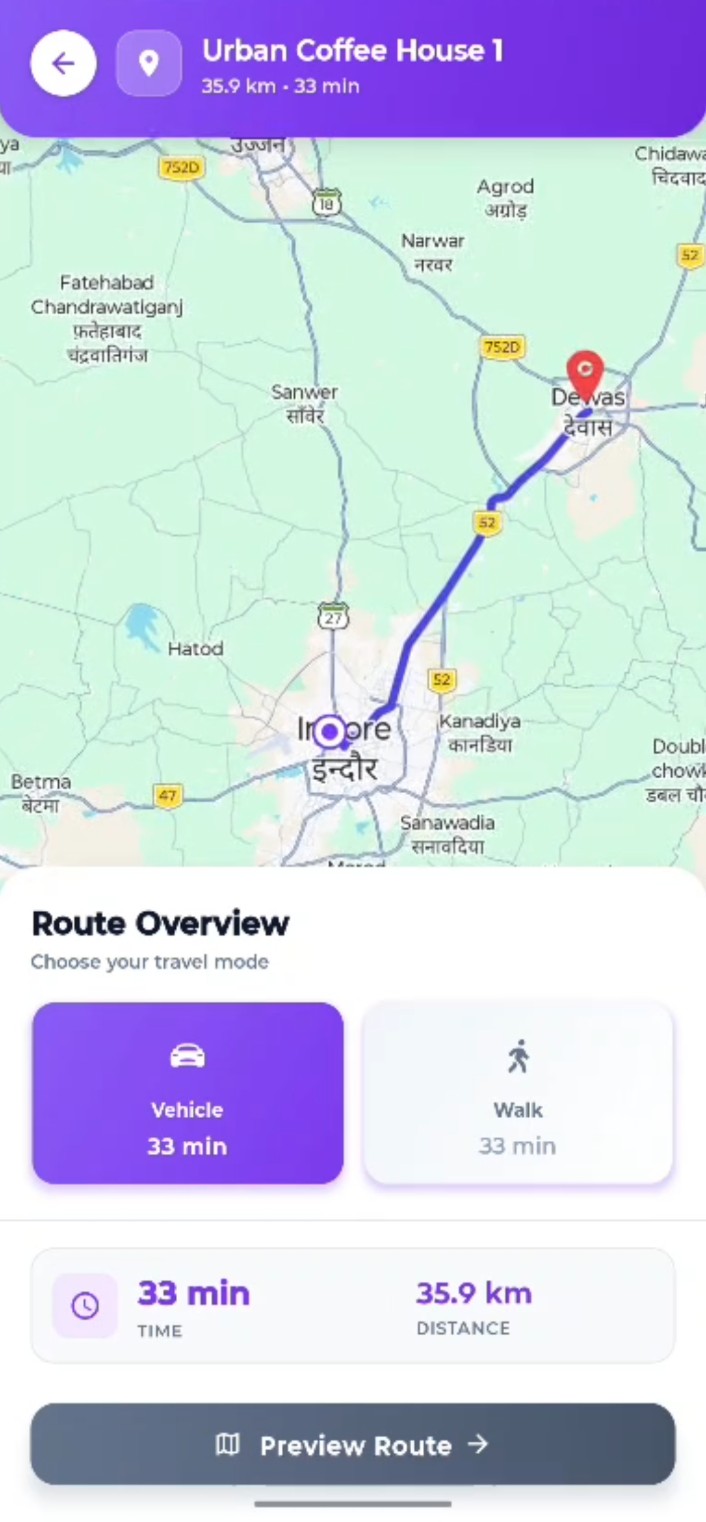The height and width of the screenshot is (1522, 706).
Task: Open Preview Route
Action: click(353, 1444)
